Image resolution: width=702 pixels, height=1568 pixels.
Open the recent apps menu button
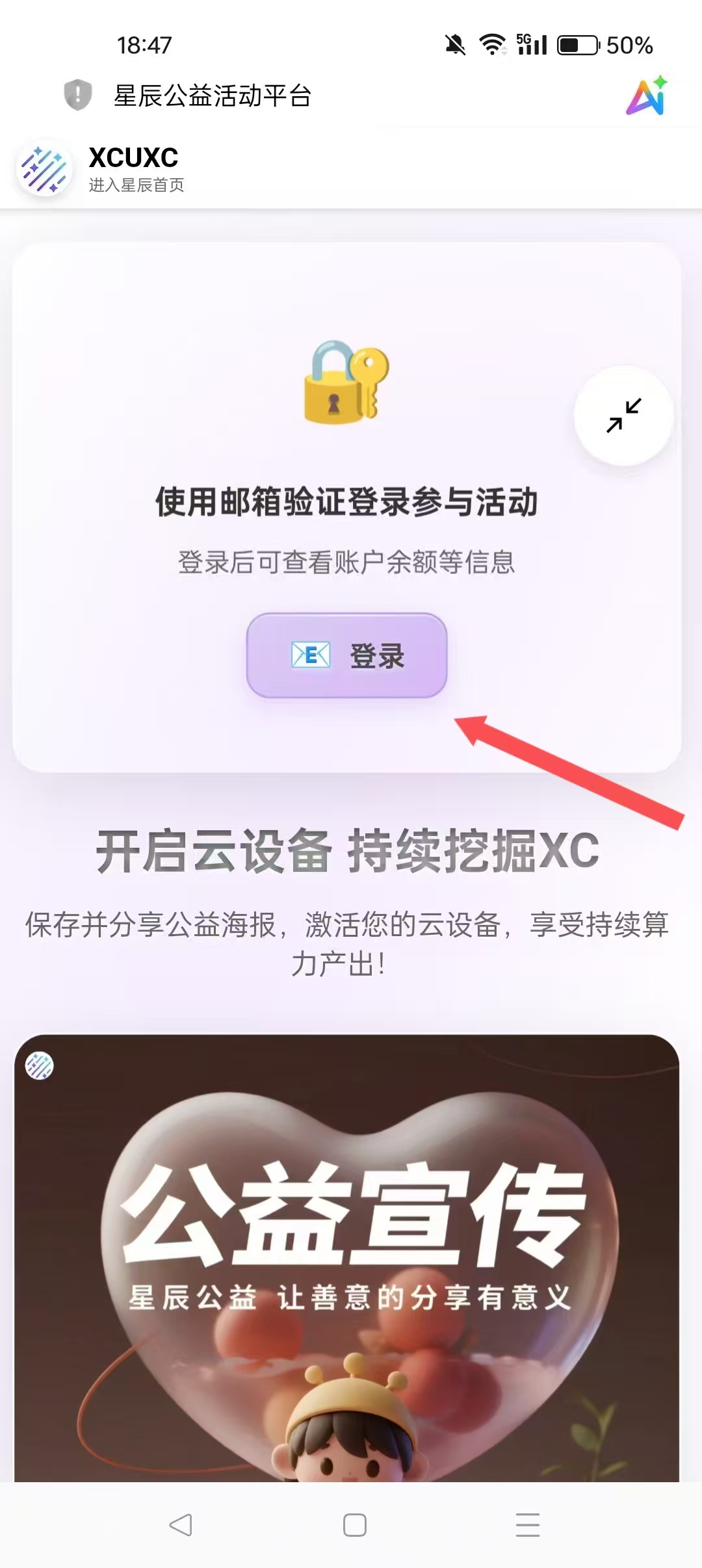[527, 1524]
